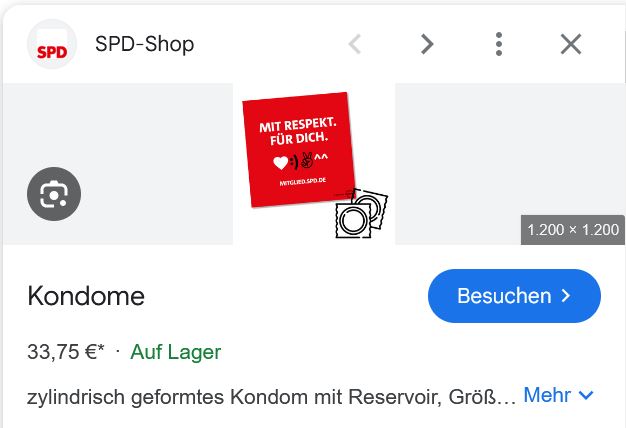Image resolution: width=626 pixels, height=428 pixels.
Task: Expand the description with Mehr
Action: (558, 395)
